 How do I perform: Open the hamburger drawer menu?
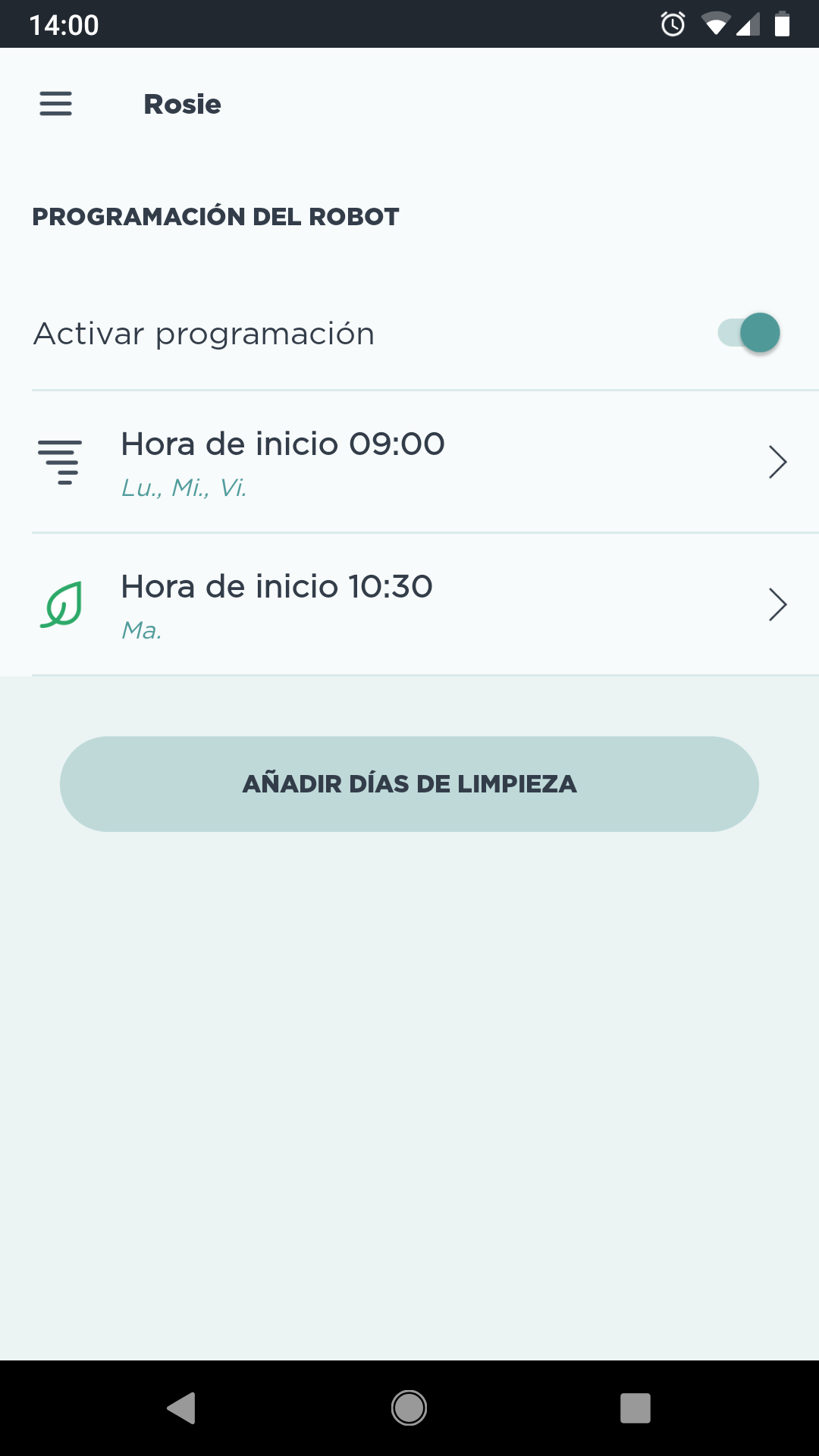tap(56, 104)
